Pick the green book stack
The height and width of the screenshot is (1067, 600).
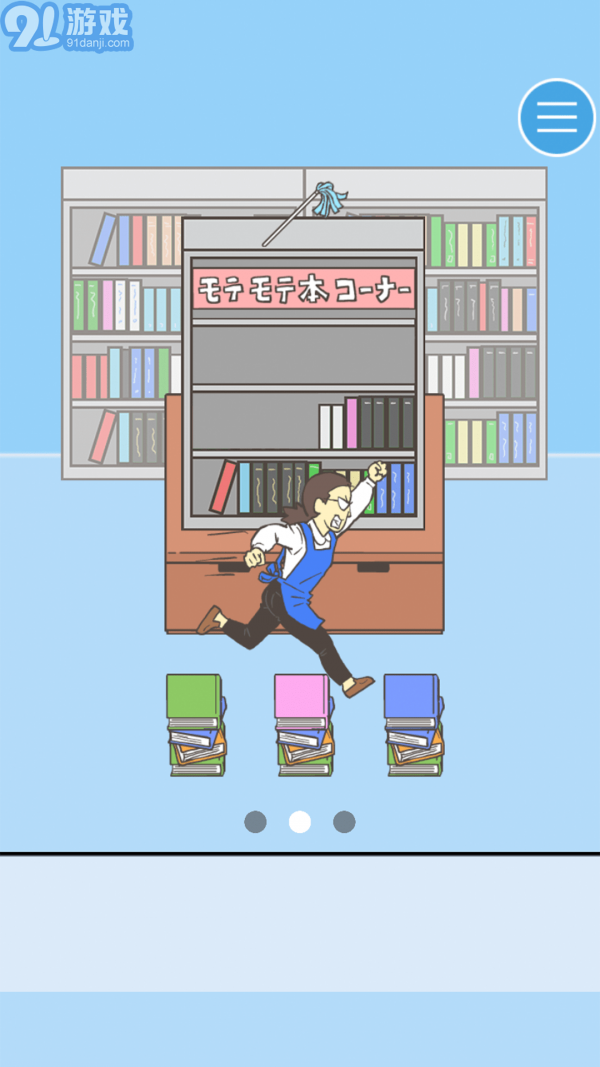[195, 725]
